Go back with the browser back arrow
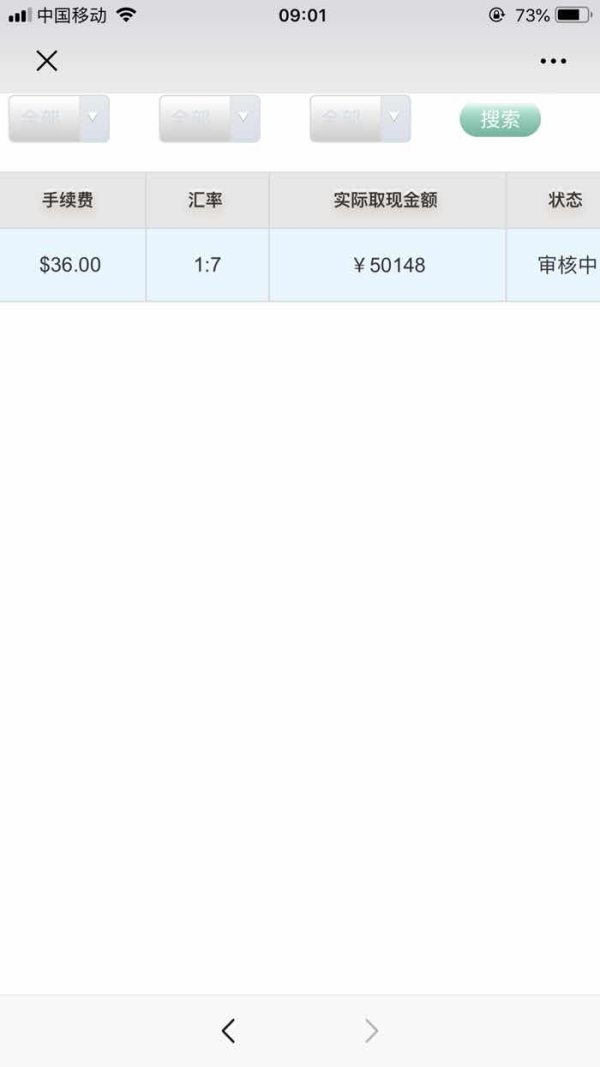600x1067 pixels. [x=228, y=1031]
